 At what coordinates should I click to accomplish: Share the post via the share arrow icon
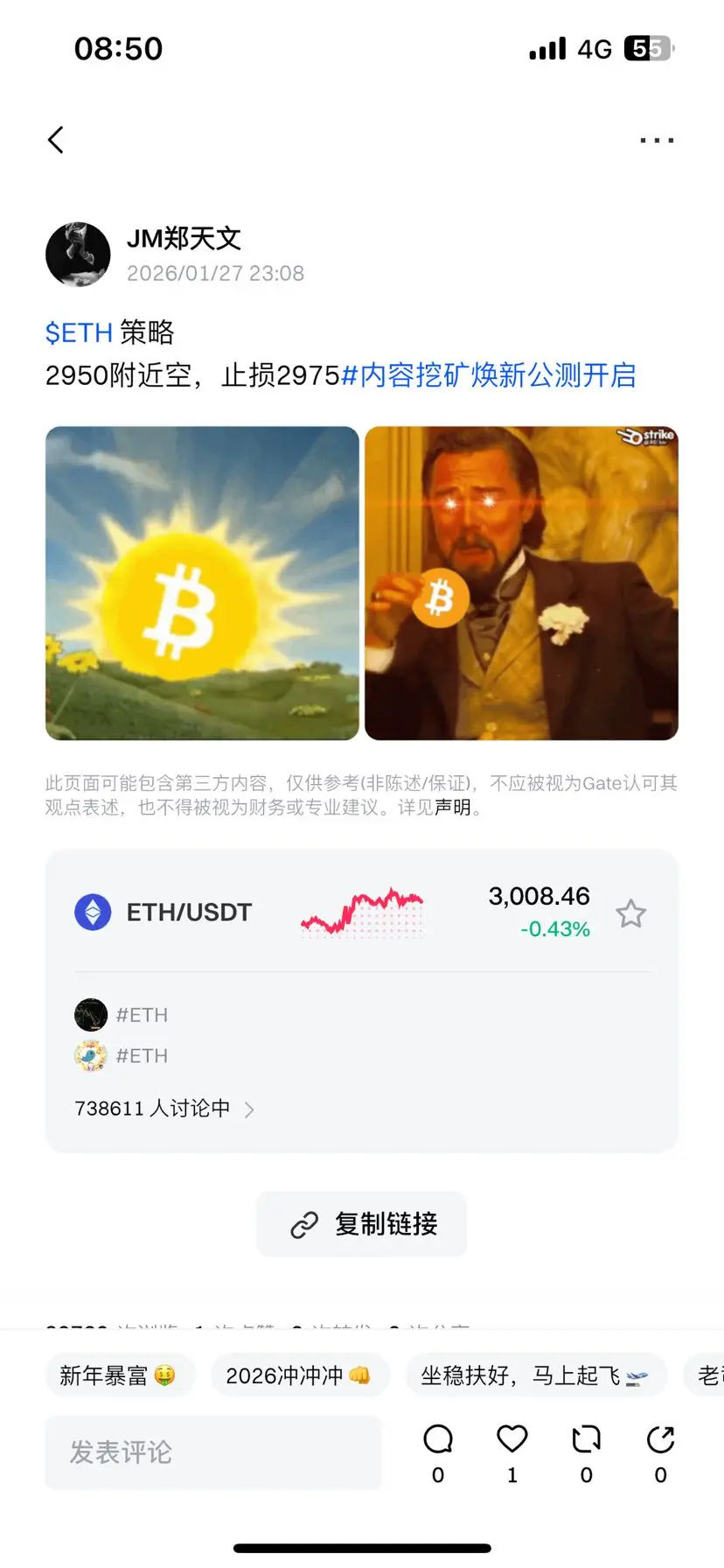pos(660,1438)
